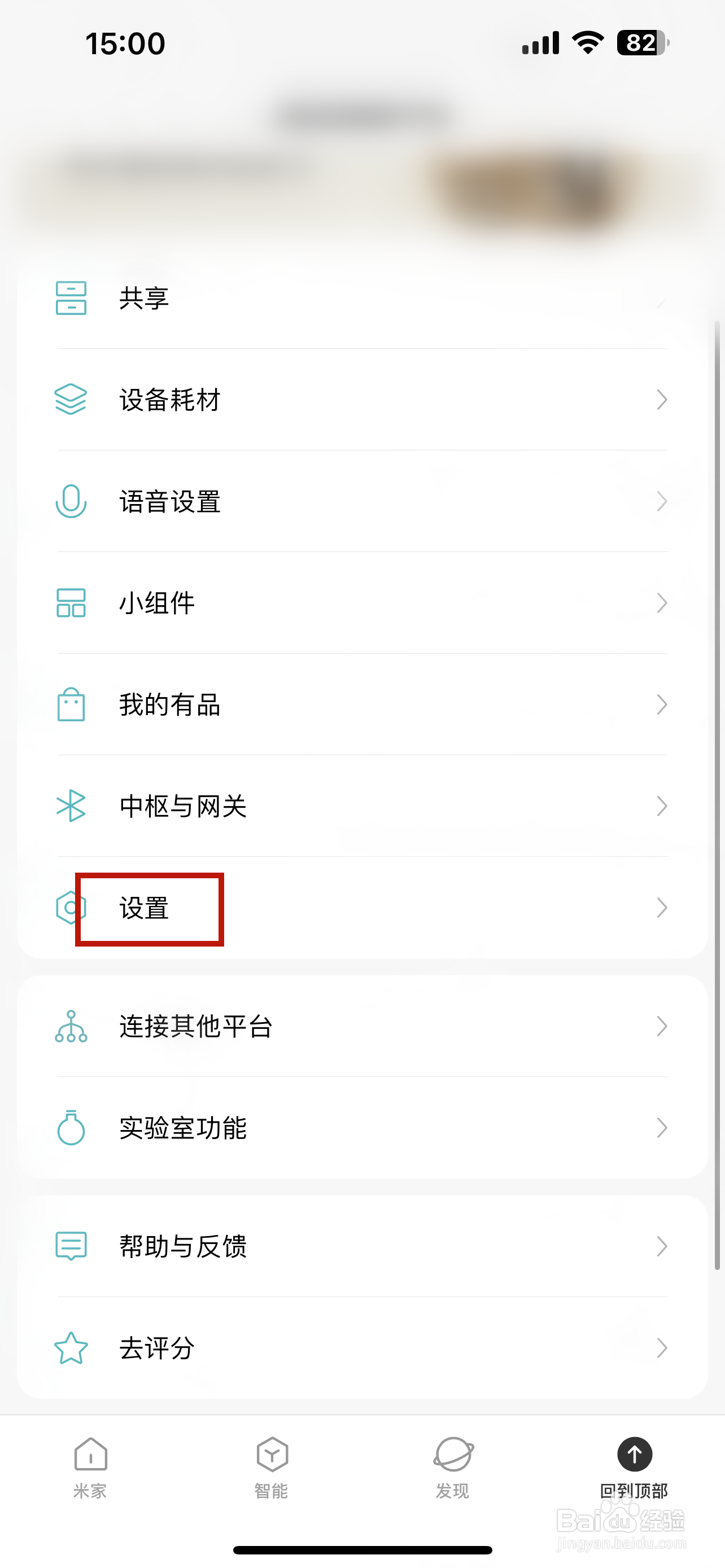Open 帮助与反馈 via its chevron arrow
This screenshot has height=1568, width=725.
coord(663,1247)
